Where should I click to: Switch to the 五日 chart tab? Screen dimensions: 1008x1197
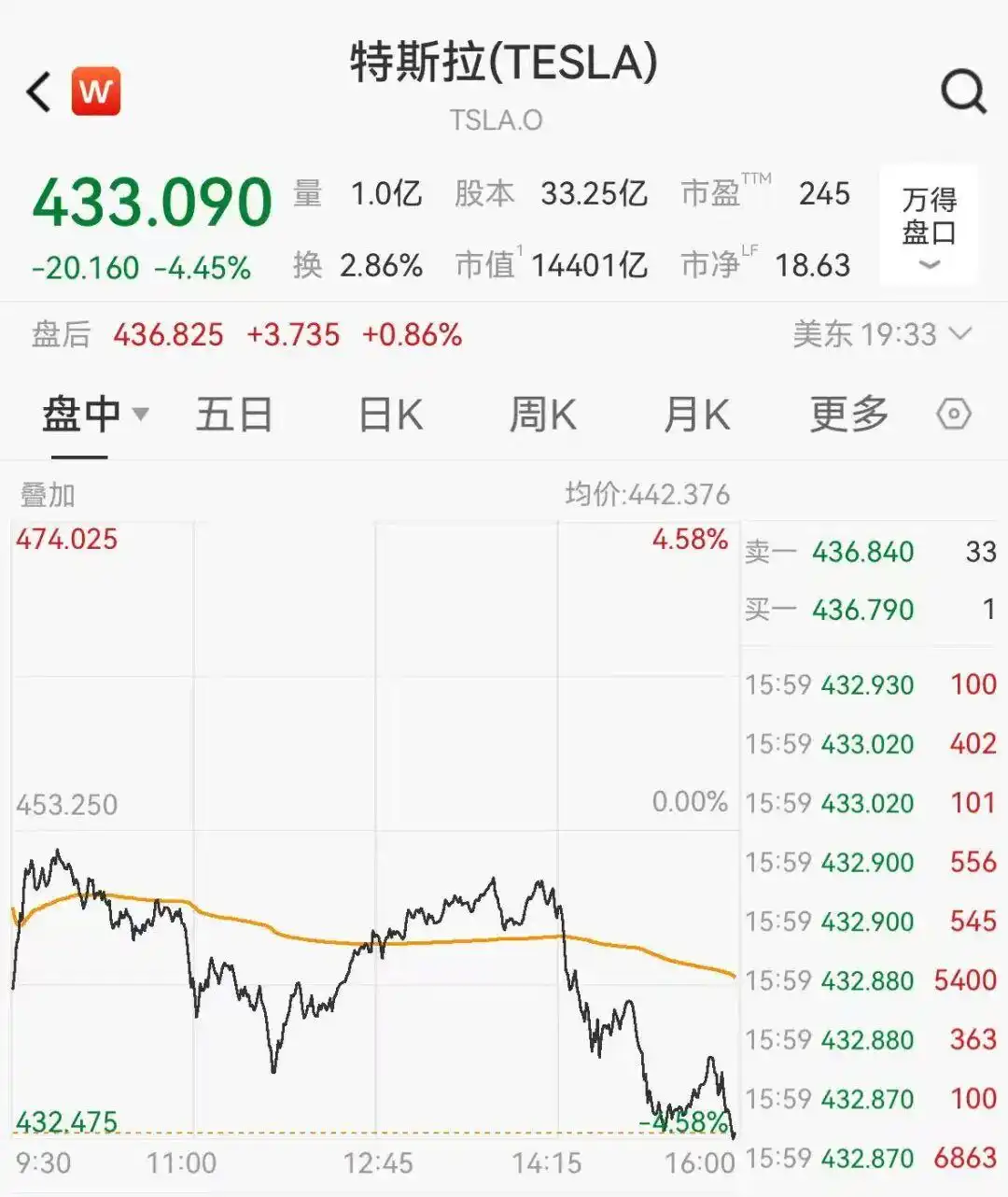tap(233, 415)
